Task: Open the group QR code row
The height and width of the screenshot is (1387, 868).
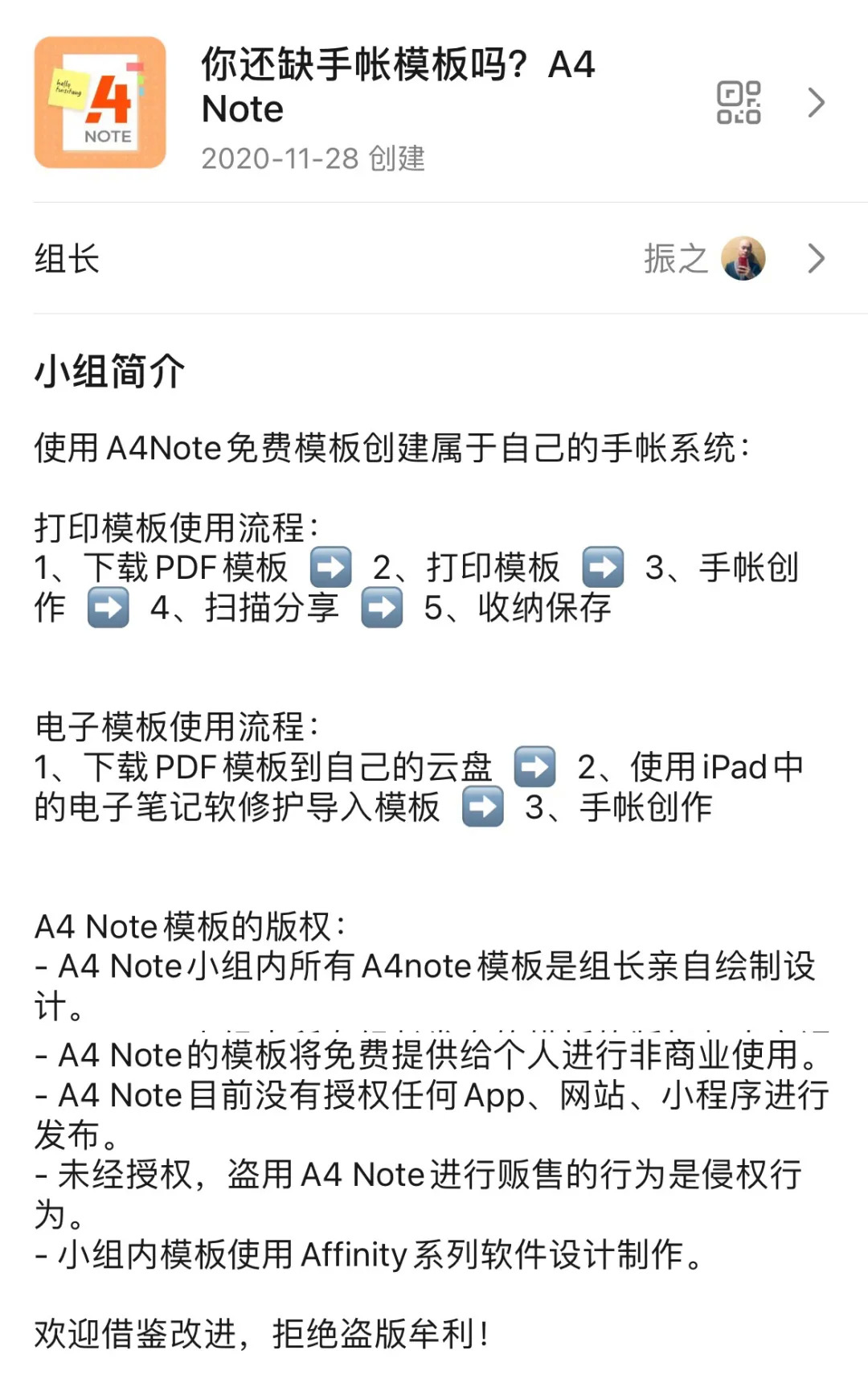Action: coord(739,103)
